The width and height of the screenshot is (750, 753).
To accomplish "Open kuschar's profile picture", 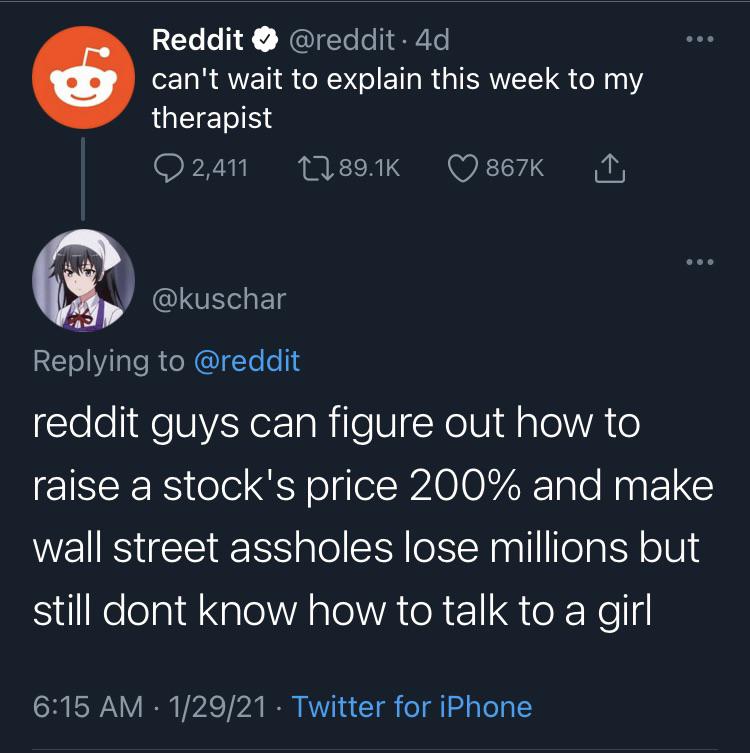I will point(83,280).
